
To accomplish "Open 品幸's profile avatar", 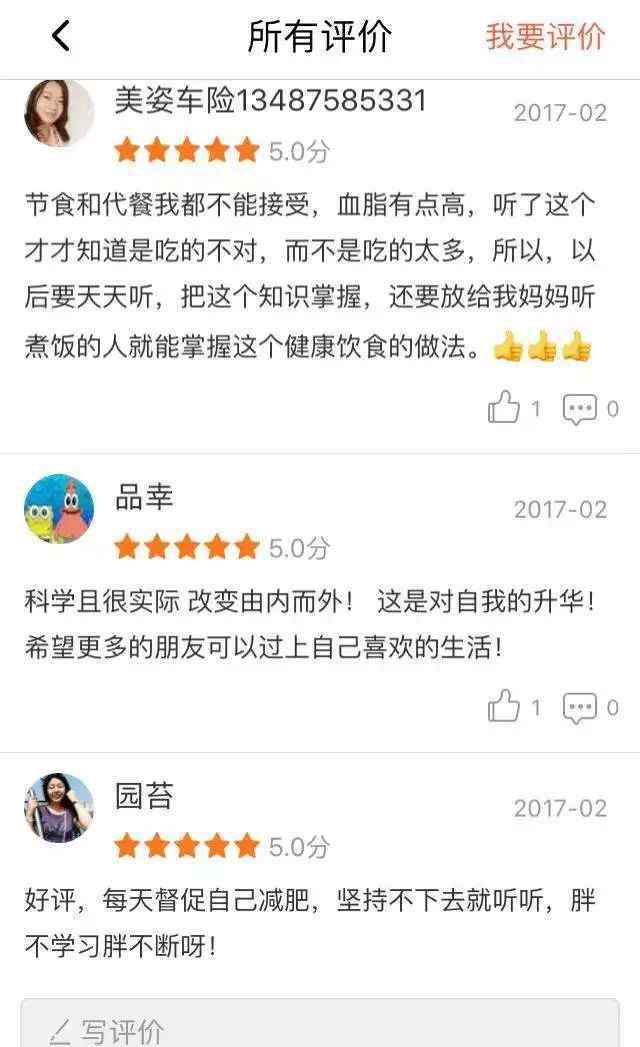I will (x=59, y=509).
